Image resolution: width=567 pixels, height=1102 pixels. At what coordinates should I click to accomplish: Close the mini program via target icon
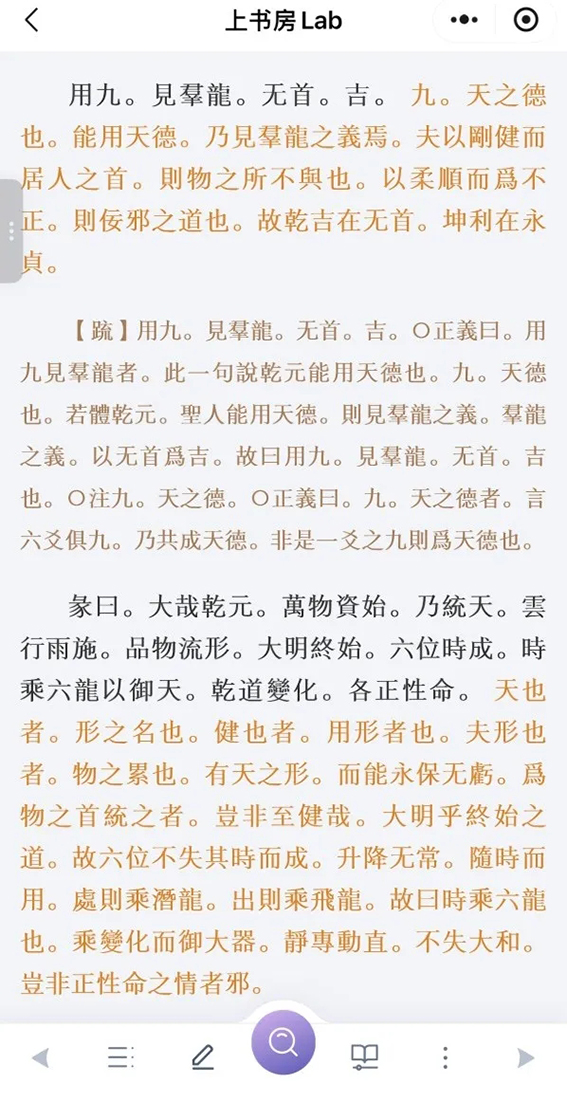(526, 20)
